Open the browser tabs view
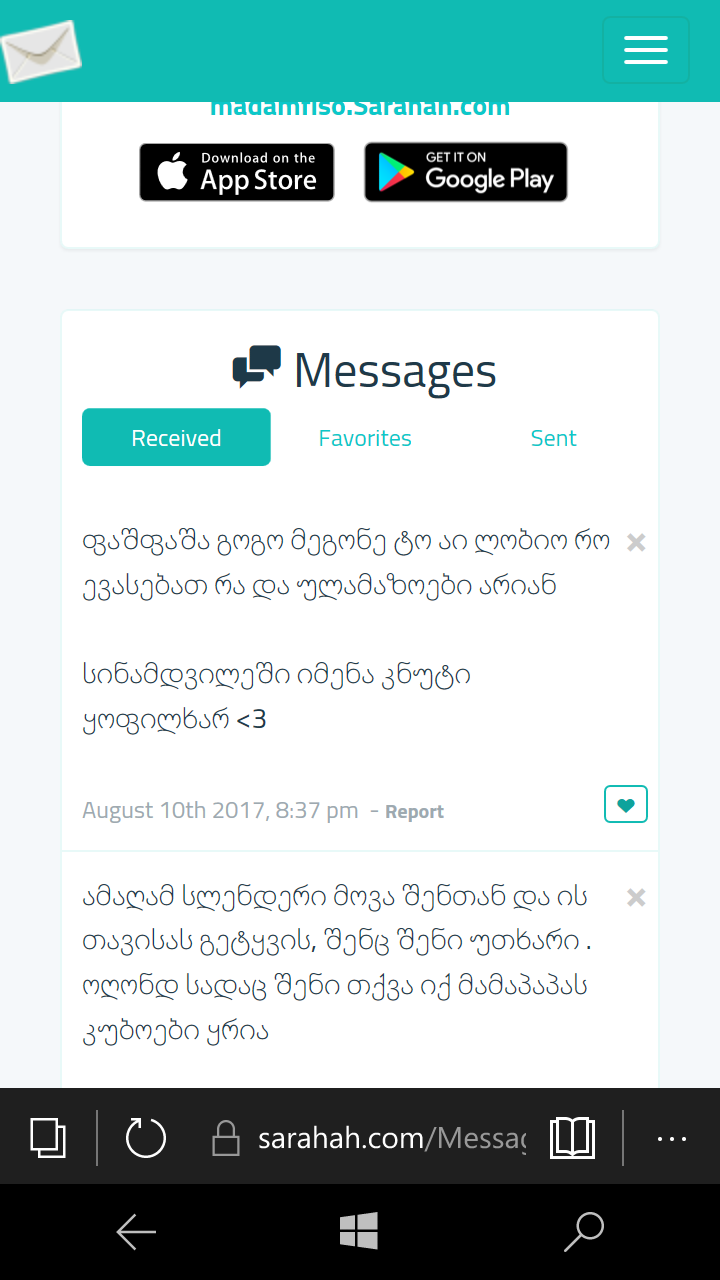The height and width of the screenshot is (1280, 720). pyautogui.click(x=48, y=1138)
